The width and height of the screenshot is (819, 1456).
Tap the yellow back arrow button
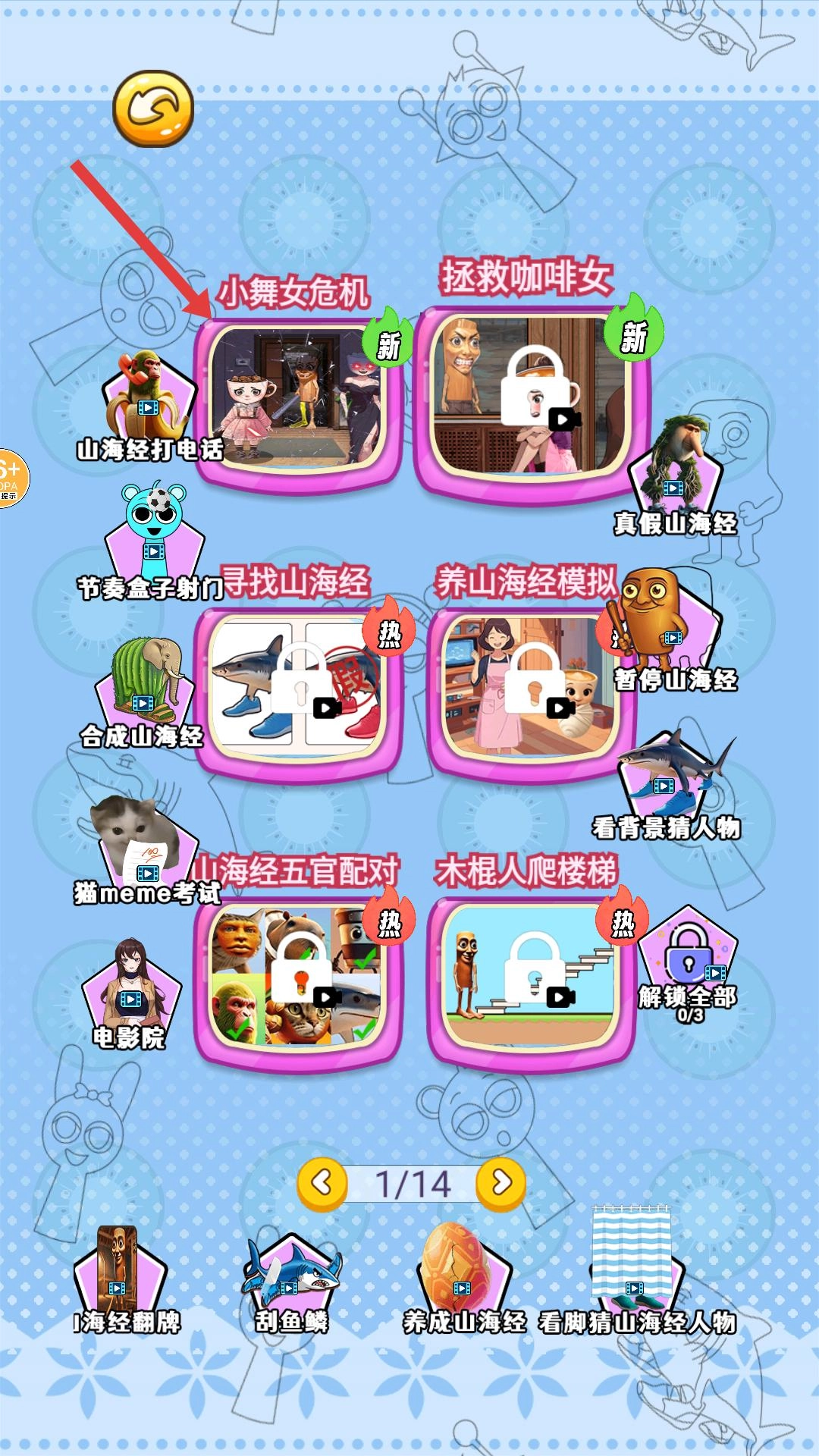click(153, 108)
